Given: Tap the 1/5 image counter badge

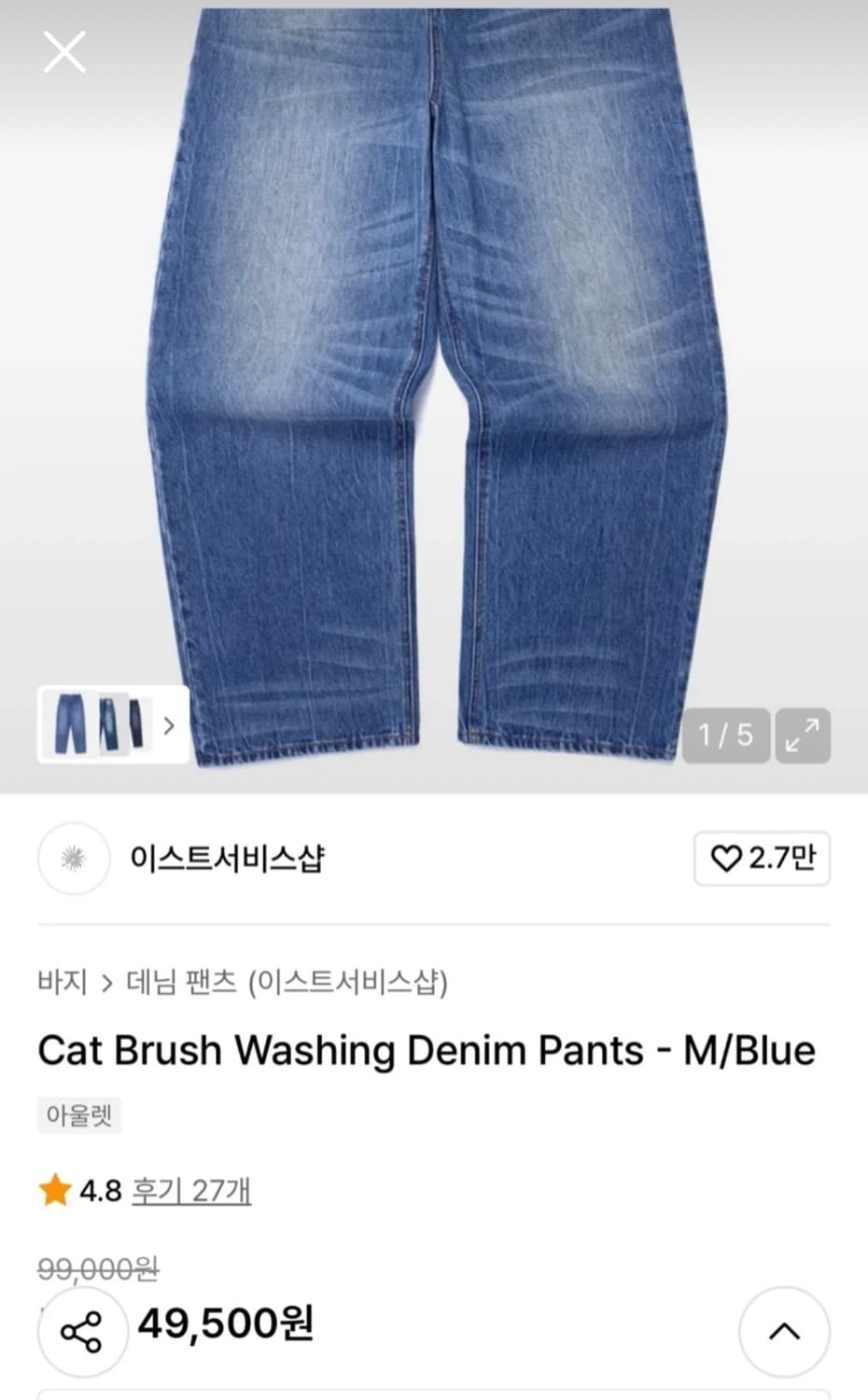Looking at the screenshot, I should tap(725, 736).
